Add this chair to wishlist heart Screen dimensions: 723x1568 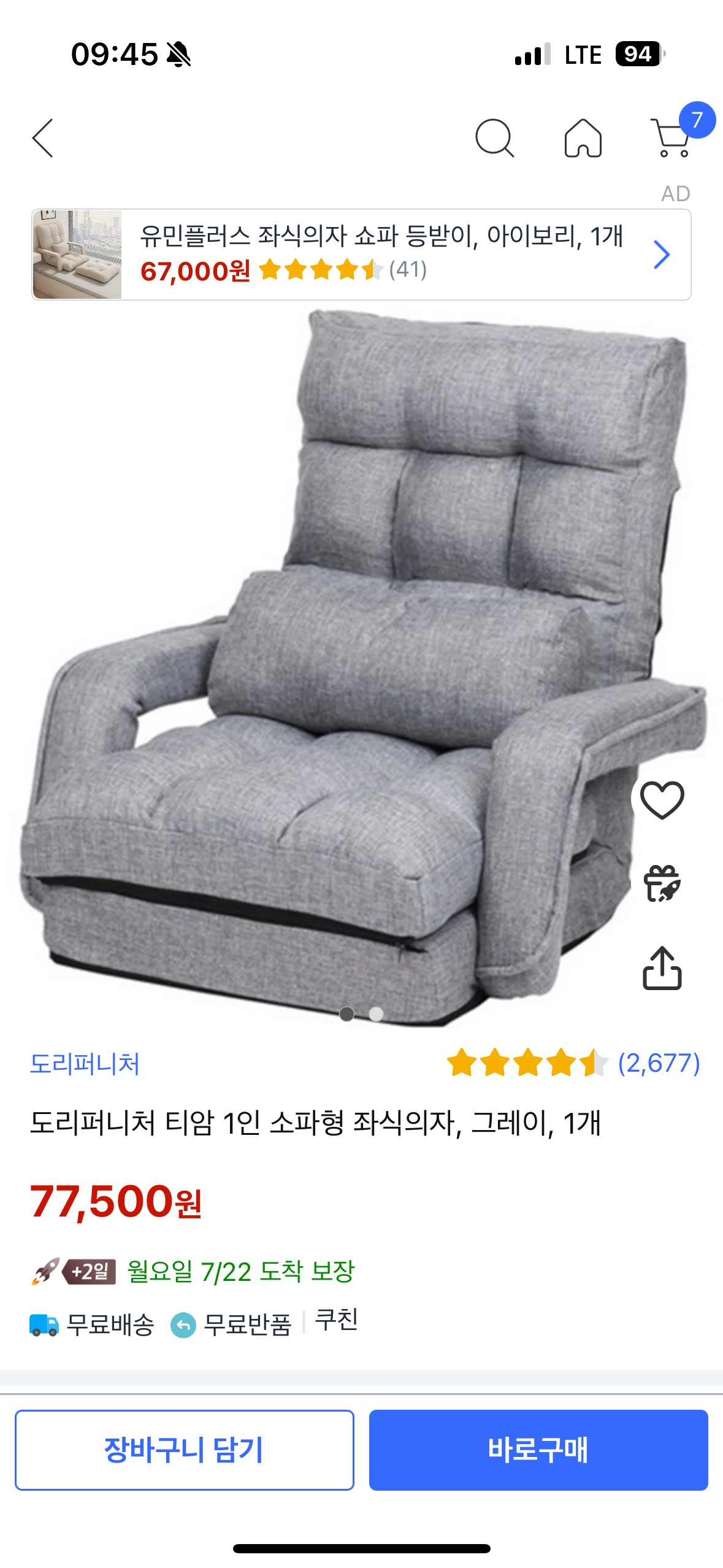(662, 800)
